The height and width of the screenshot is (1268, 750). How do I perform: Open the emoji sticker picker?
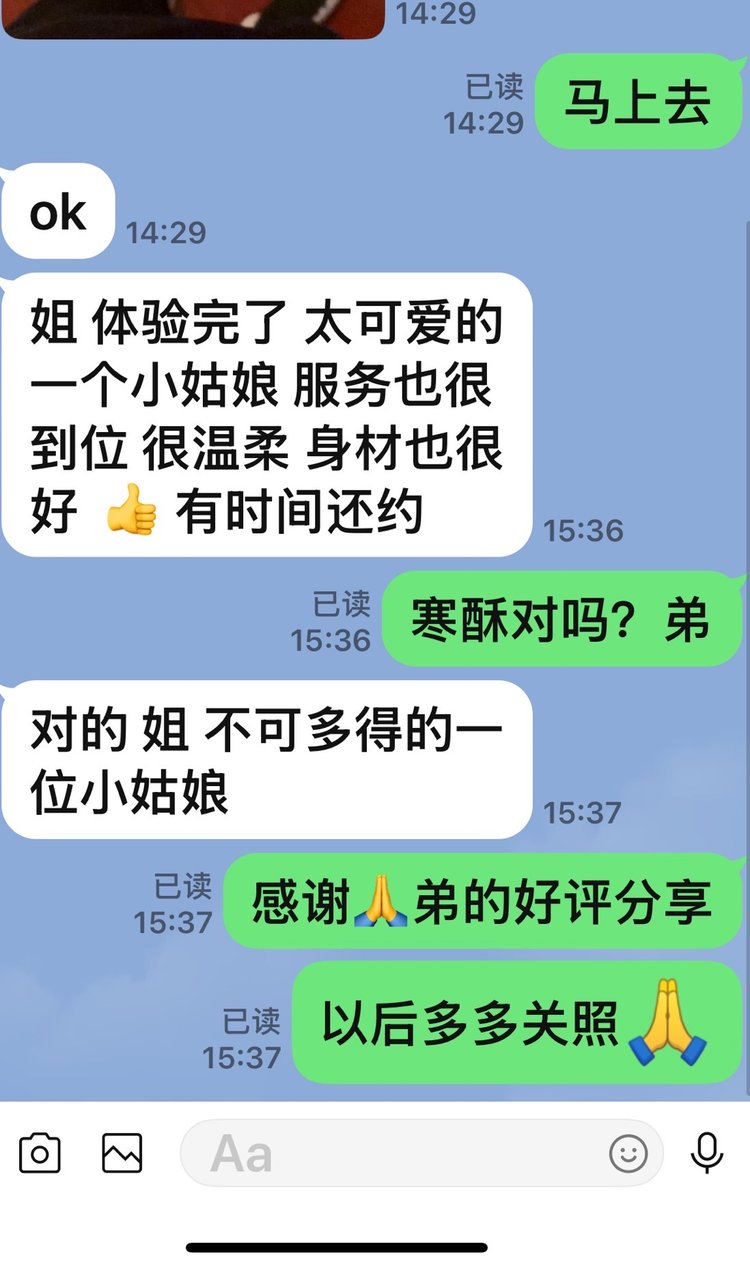[x=628, y=1154]
